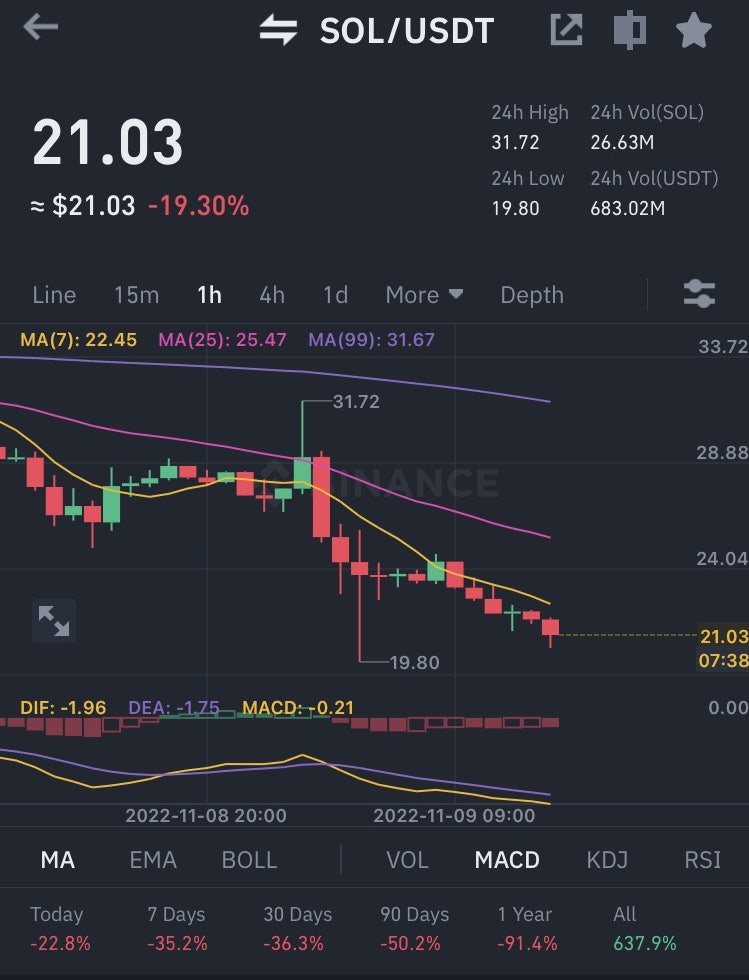Switch to Depth chart
749x980 pixels.
pyautogui.click(x=532, y=295)
